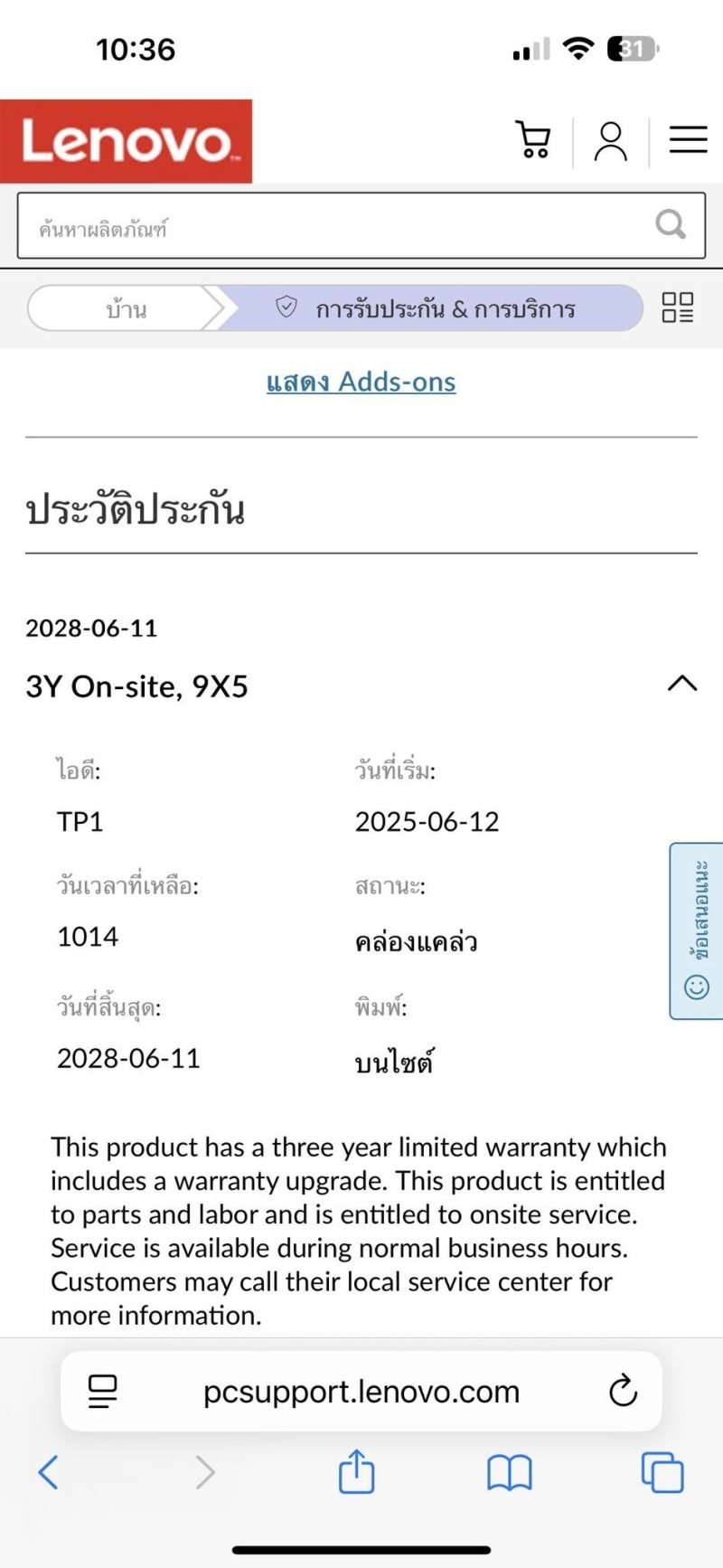Open the page settings reader icon
Screen dimensions: 723x1568
103,1391
